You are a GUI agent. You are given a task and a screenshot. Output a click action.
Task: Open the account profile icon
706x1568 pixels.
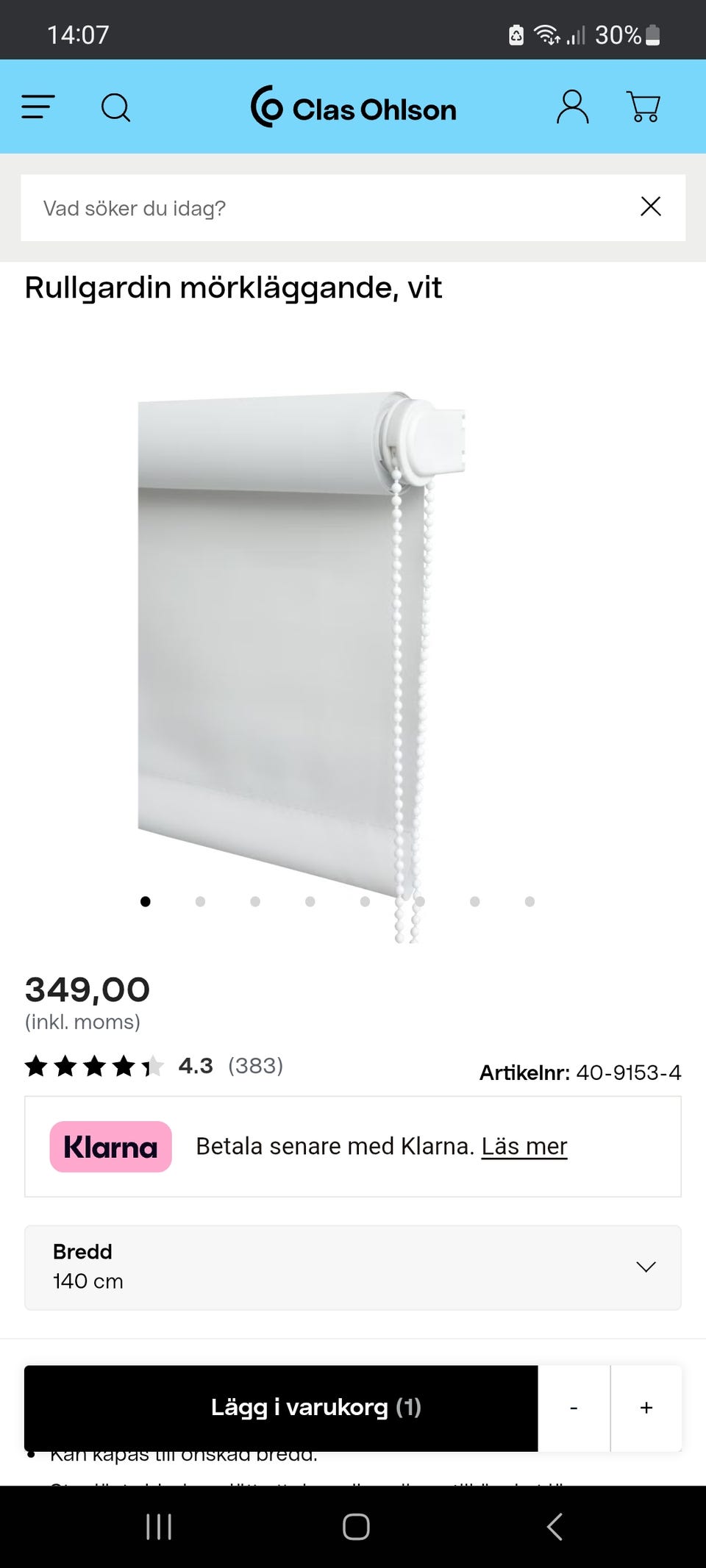[x=573, y=107]
